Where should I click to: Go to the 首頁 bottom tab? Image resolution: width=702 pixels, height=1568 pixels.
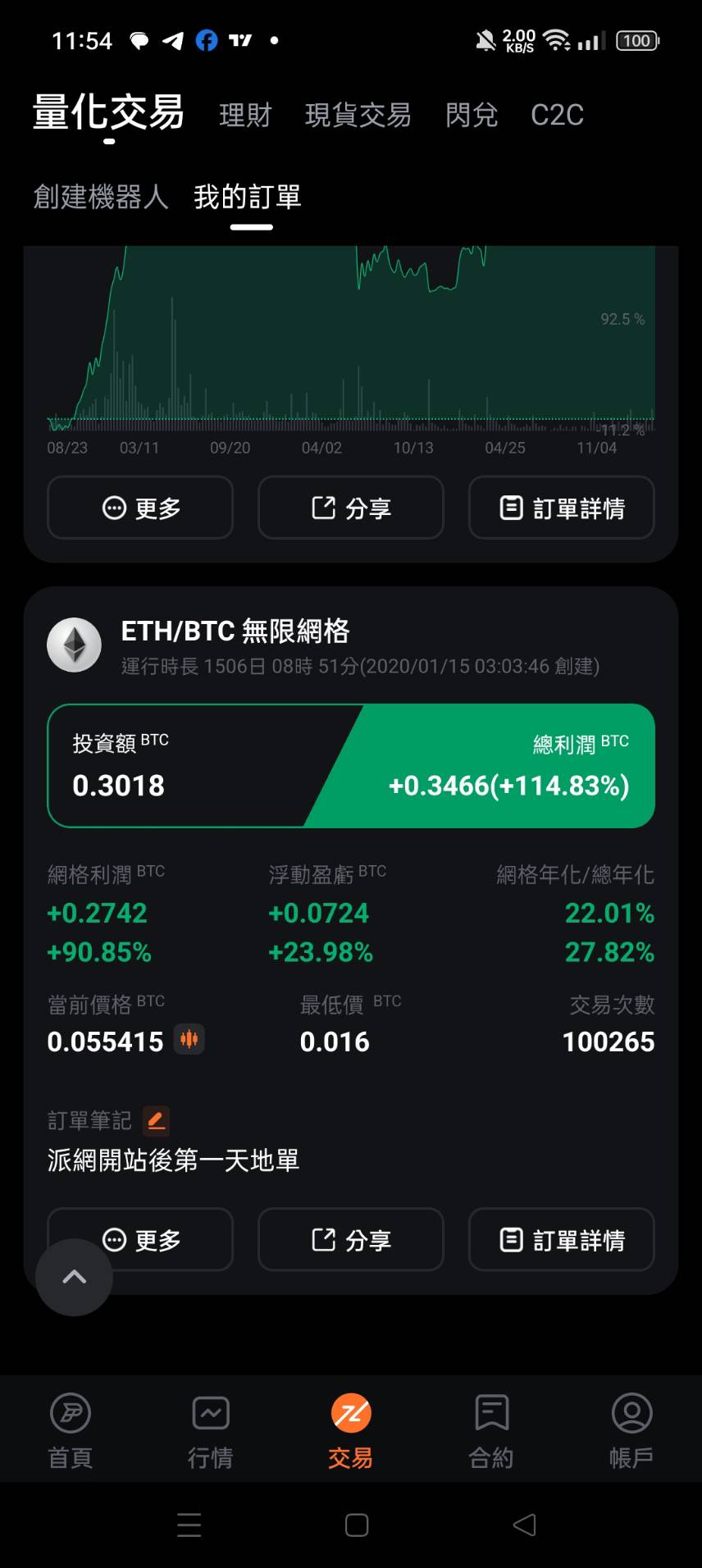point(71,1429)
